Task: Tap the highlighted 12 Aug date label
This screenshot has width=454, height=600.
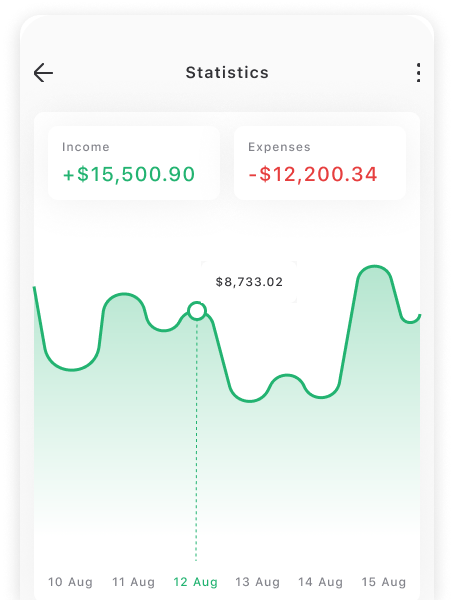Action: (x=195, y=582)
